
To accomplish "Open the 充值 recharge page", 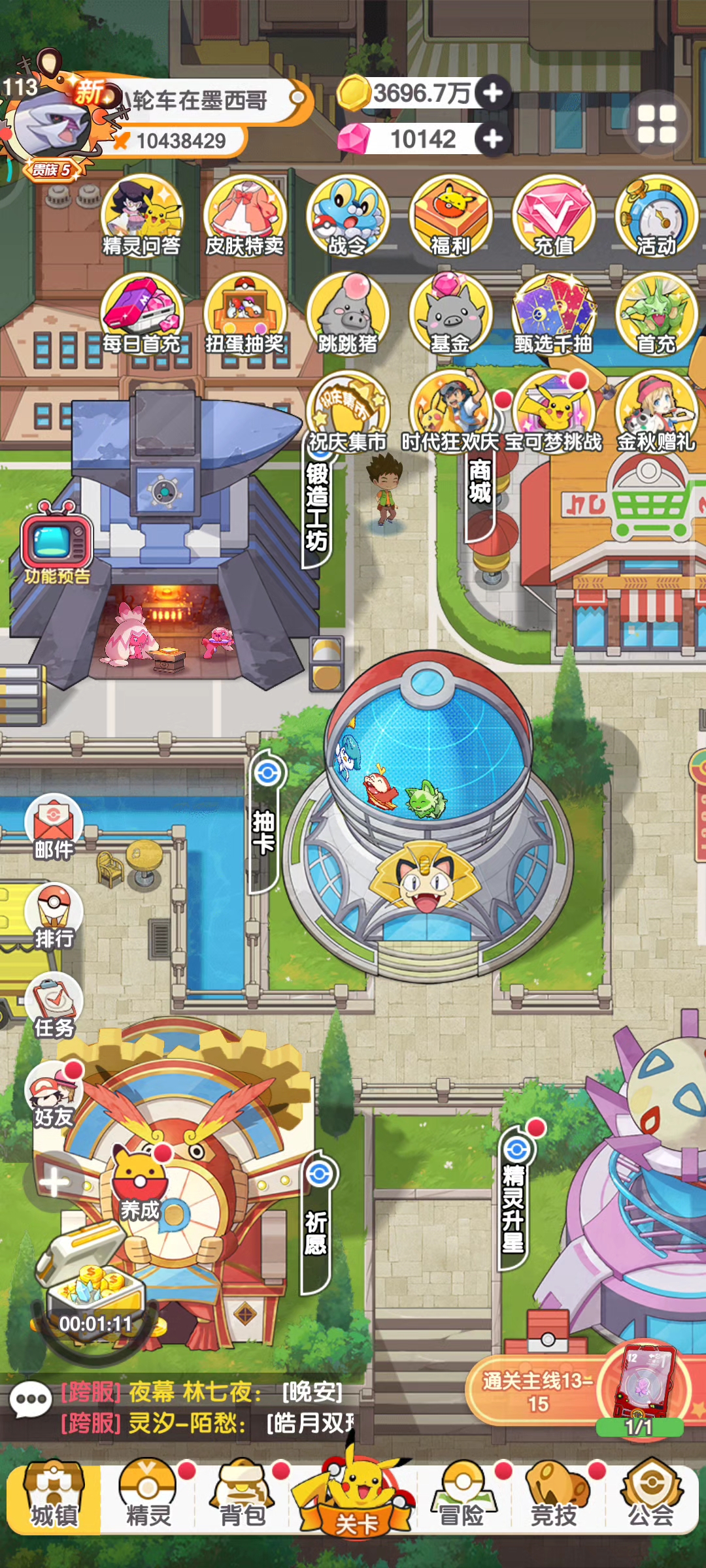I will [x=554, y=217].
